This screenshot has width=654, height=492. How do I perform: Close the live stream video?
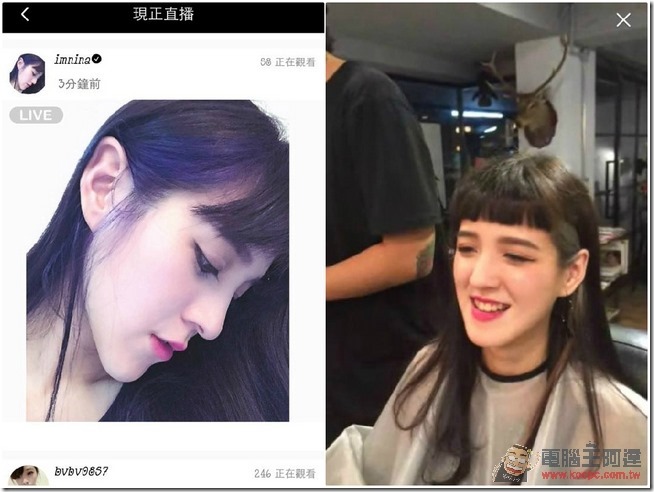[x=623, y=20]
